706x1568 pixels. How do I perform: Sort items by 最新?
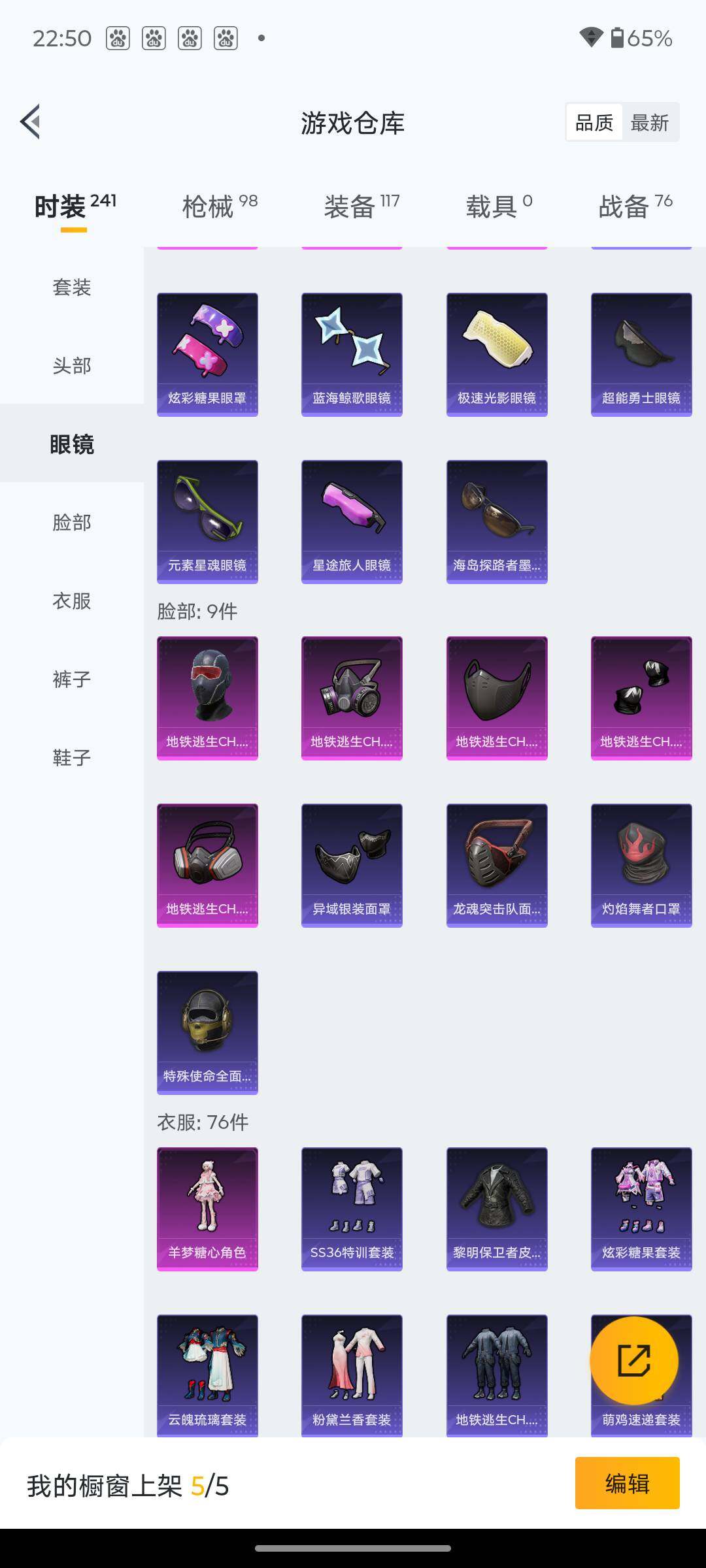649,122
